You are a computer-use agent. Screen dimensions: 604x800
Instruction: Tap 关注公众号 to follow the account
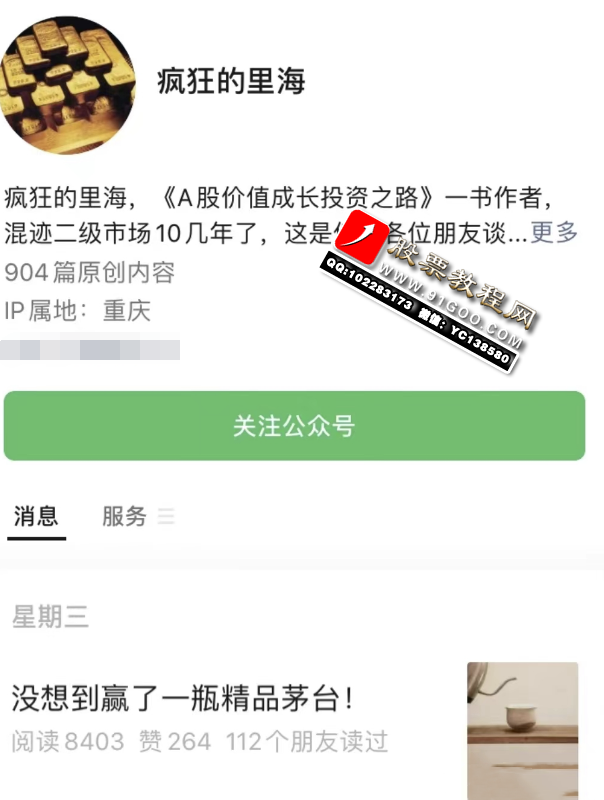point(294,426)
